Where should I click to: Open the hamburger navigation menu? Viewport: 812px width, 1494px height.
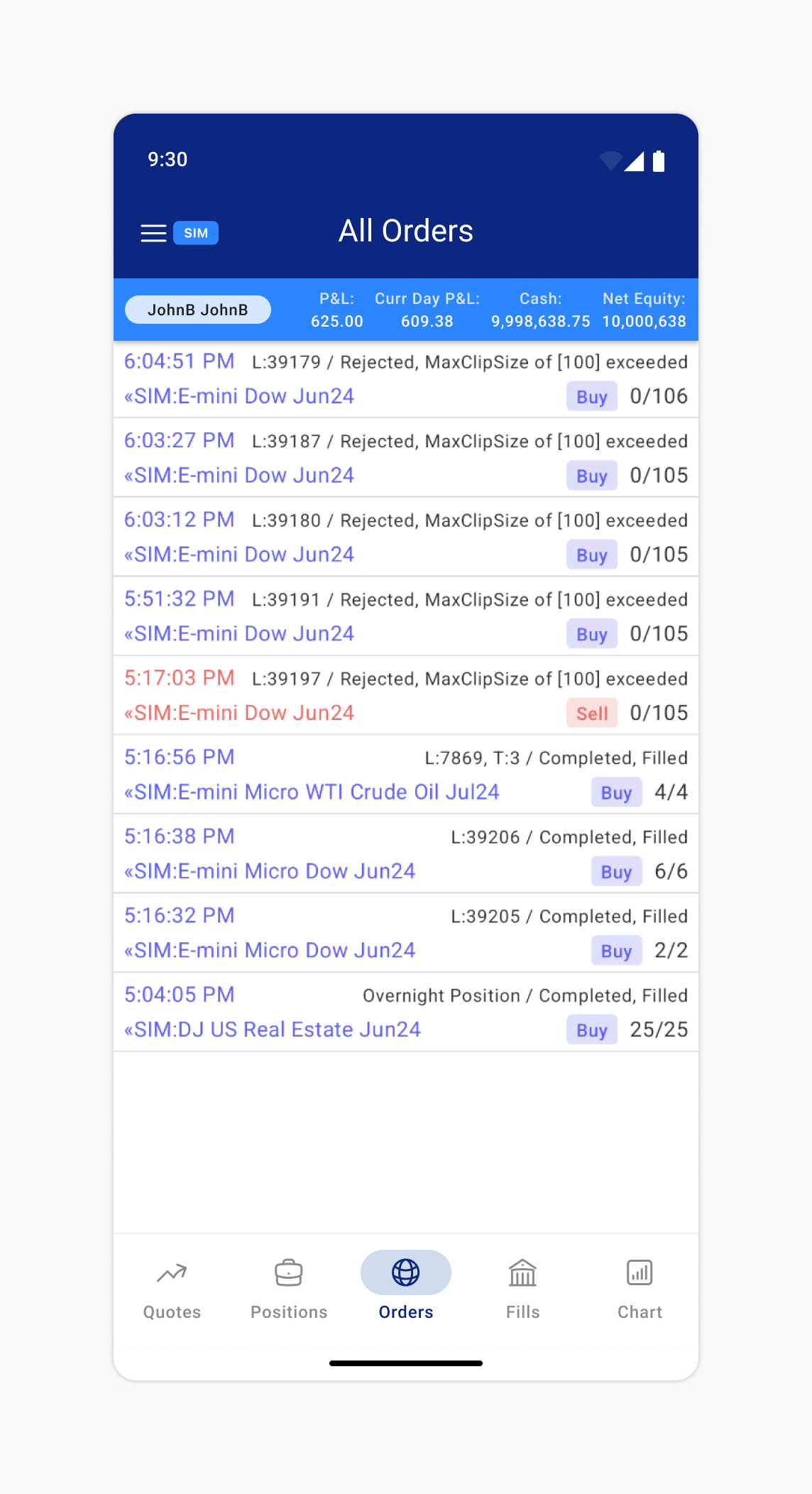[x=153, y=232]
